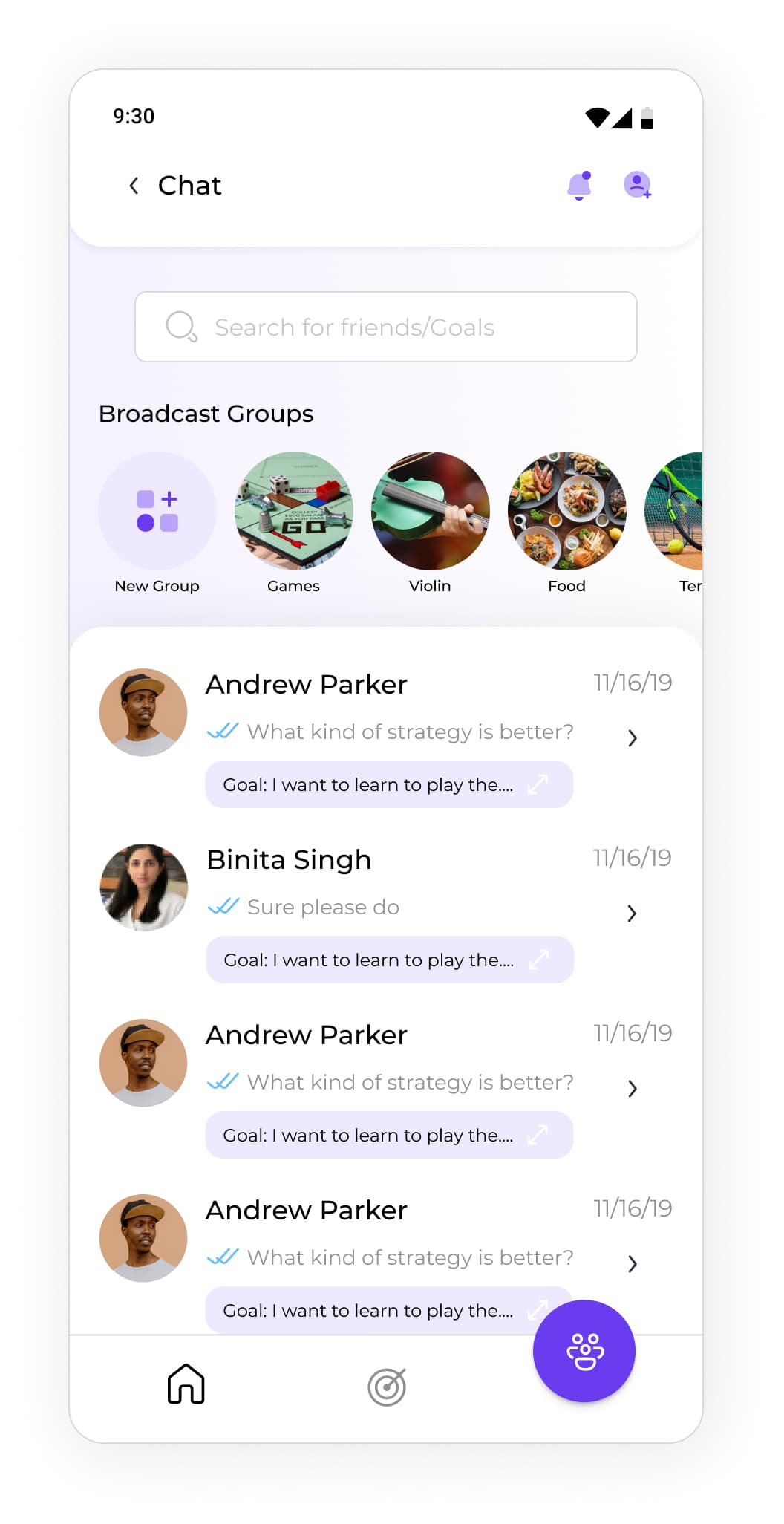784x1524 pixels.
Task: Tap the chevron beside Sure please do
Action: point(632,914)
